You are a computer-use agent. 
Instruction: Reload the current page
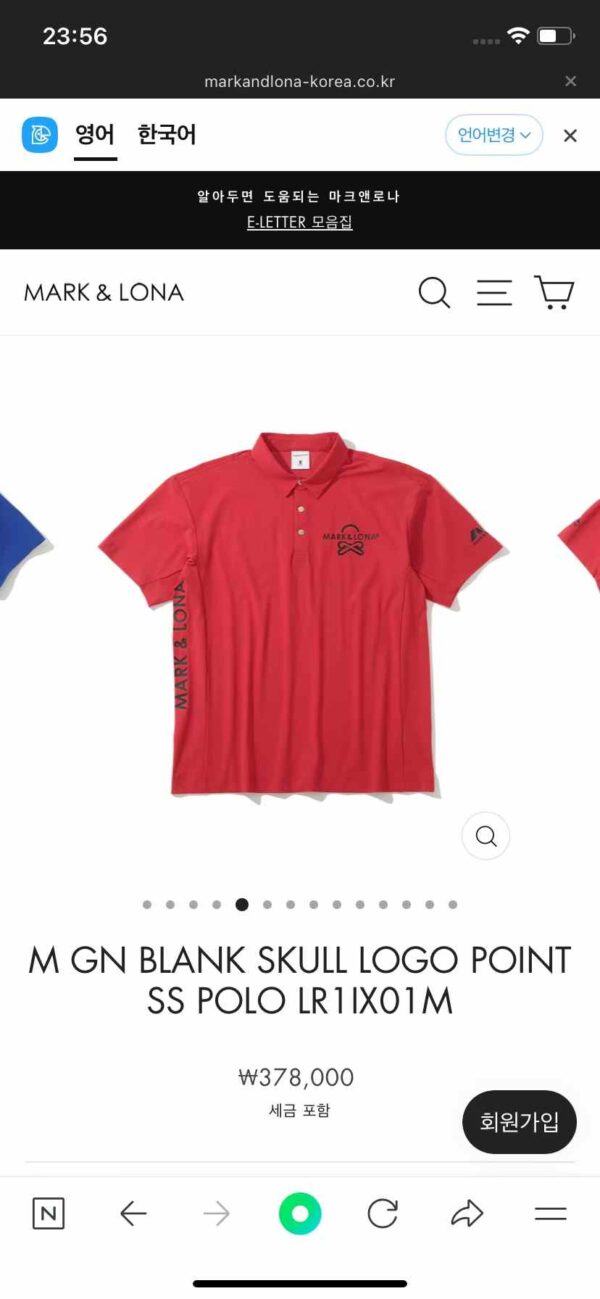point(383,1214)
